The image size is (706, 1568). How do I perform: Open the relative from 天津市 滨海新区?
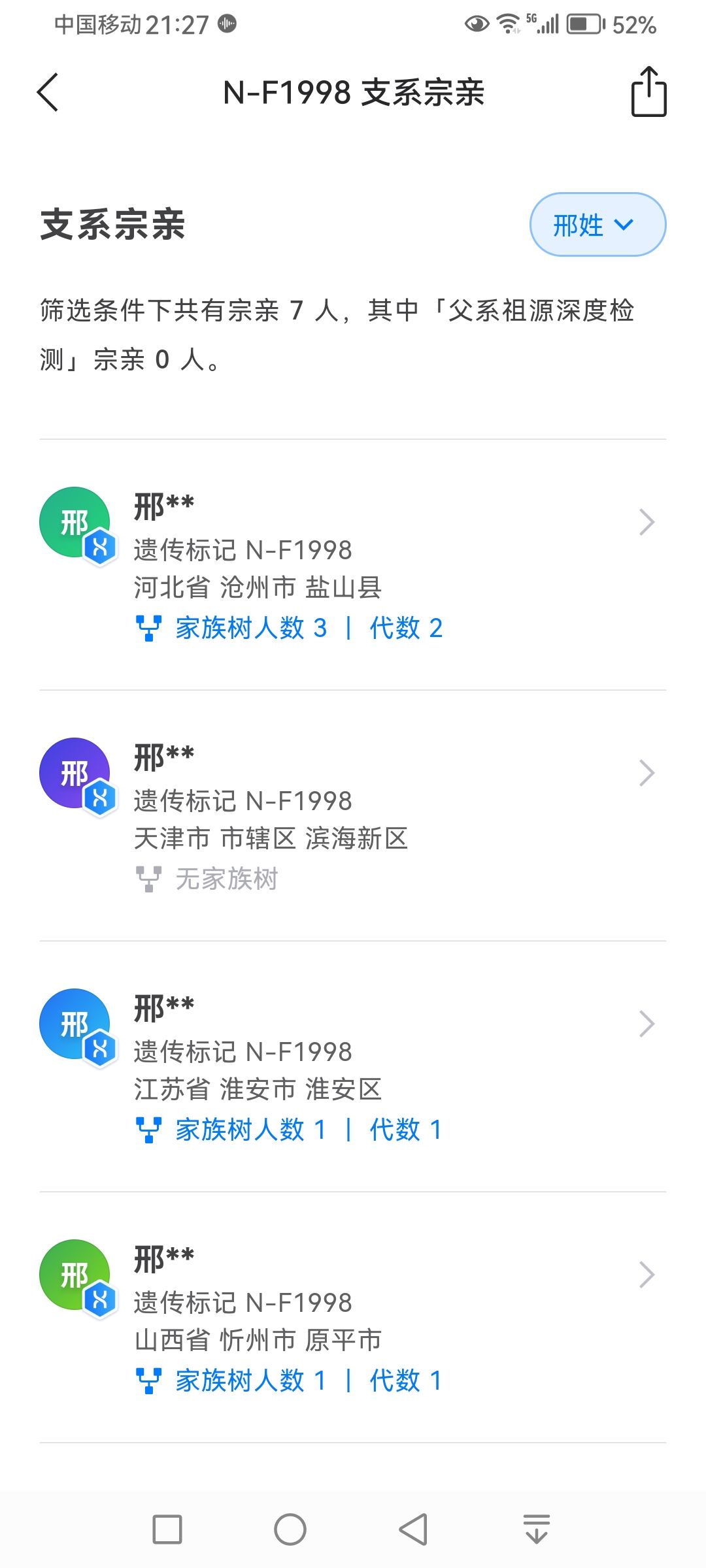pos(353,815)
